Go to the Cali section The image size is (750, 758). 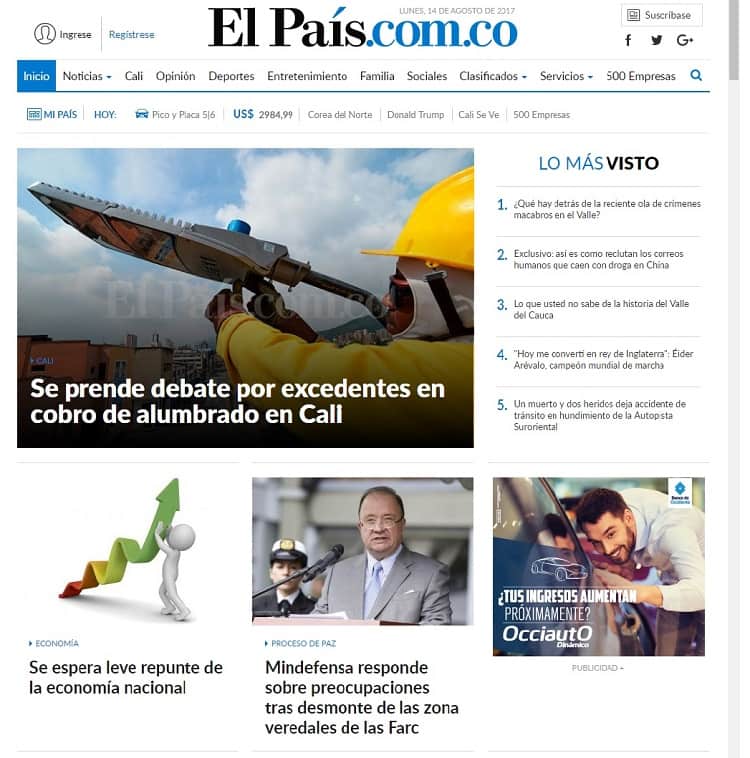[x=134, y=76]
